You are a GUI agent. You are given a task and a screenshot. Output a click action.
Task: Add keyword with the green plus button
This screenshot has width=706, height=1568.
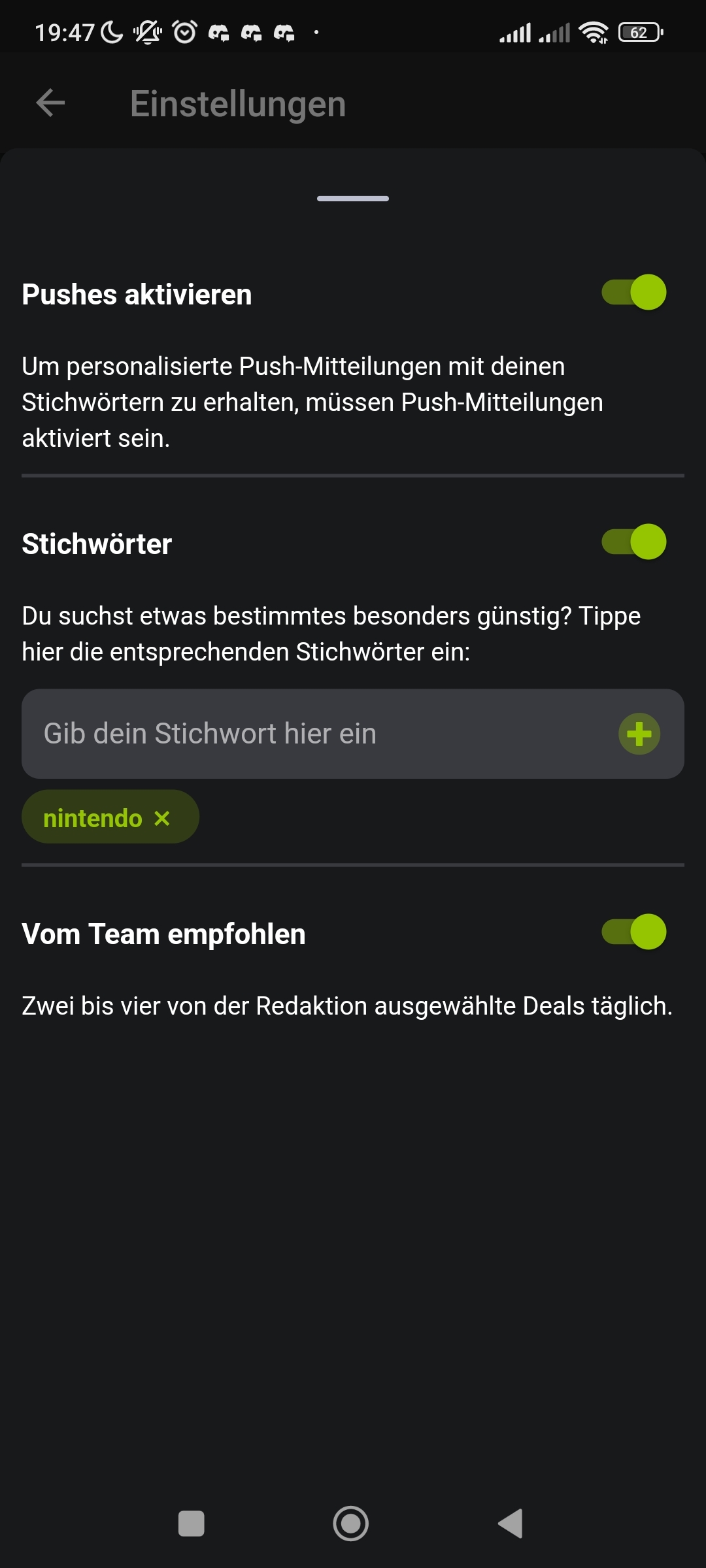pos(639,734)
